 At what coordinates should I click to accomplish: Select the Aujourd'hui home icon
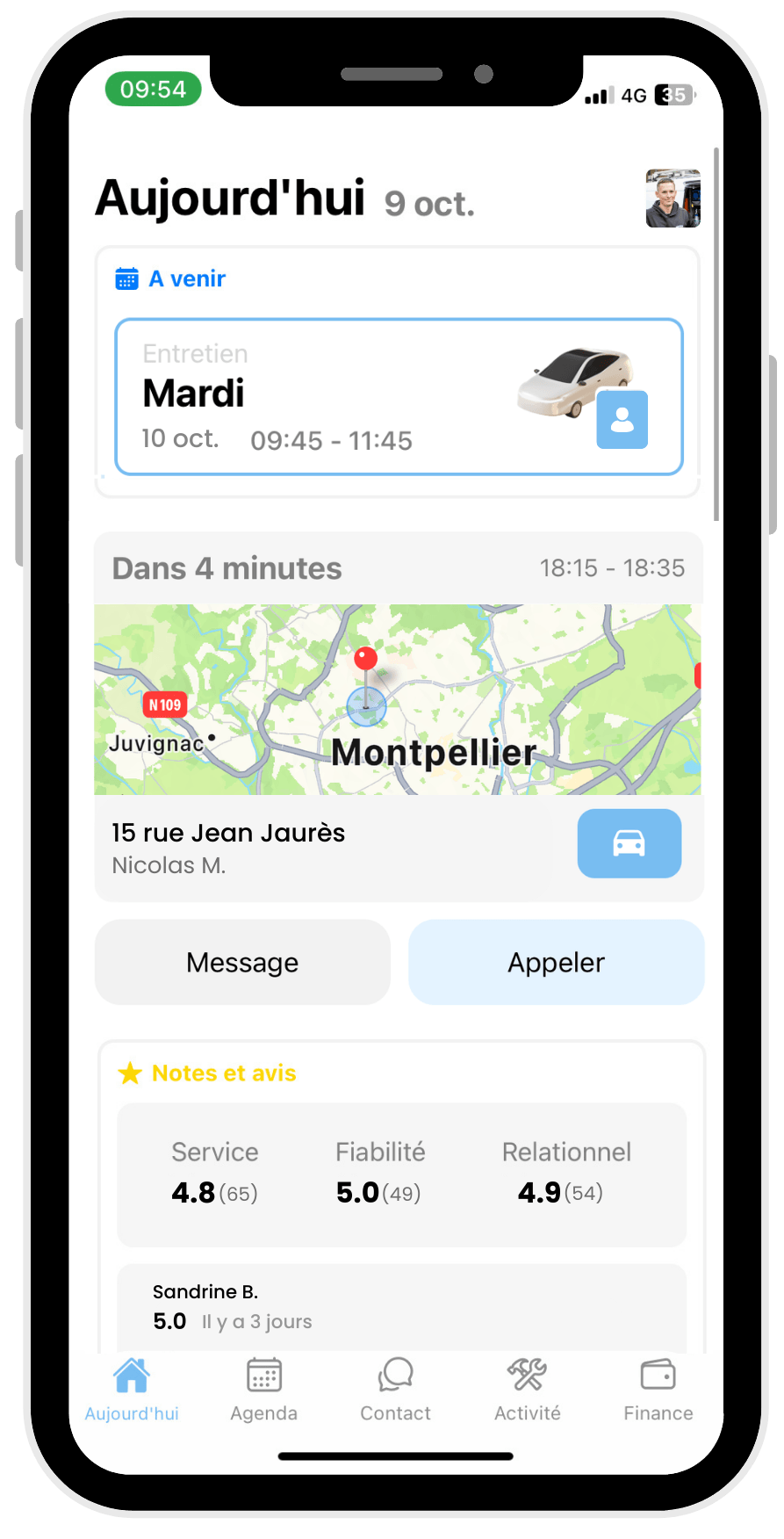[131, 1375]
